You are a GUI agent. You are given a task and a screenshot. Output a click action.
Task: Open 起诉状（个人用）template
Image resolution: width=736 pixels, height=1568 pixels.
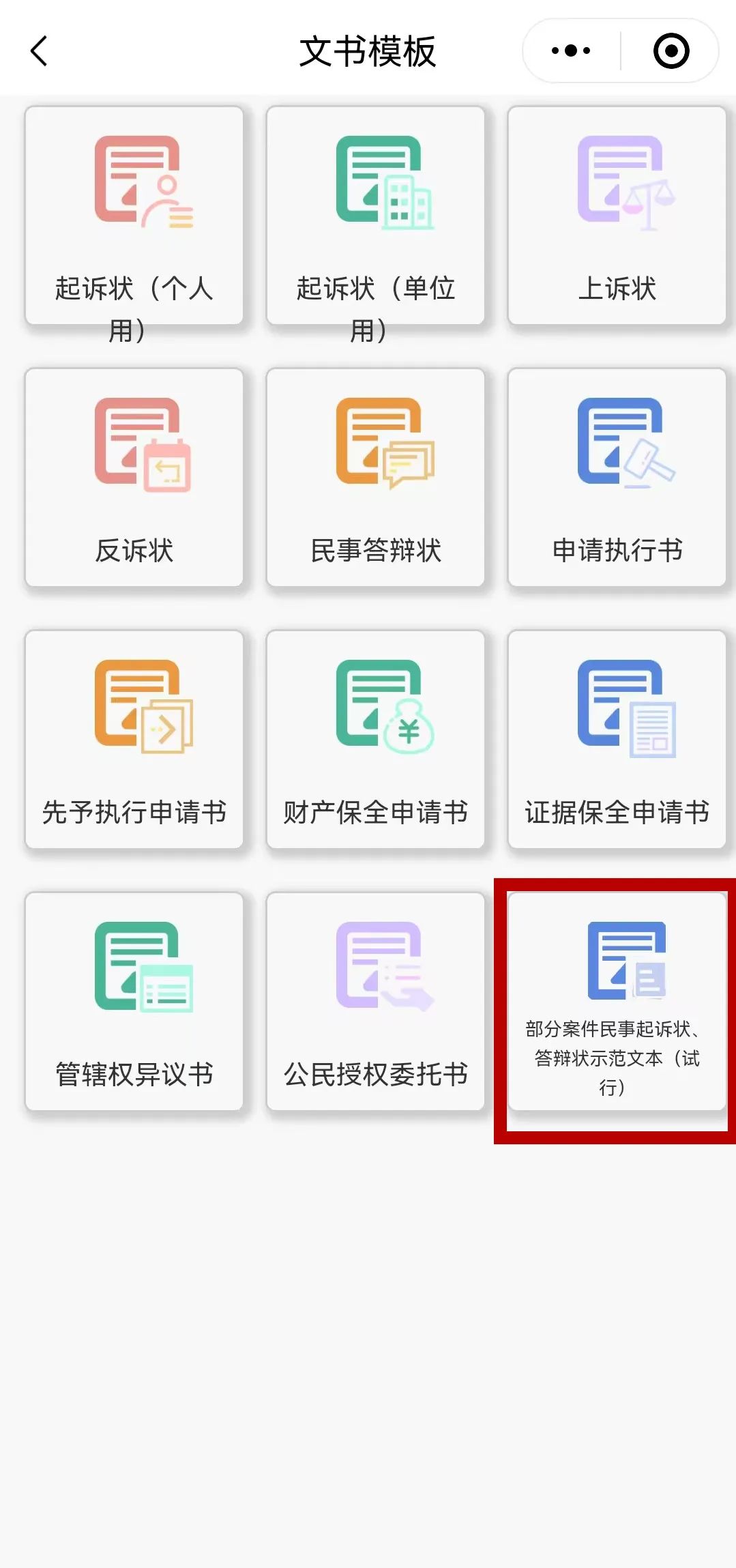(134, 216)
